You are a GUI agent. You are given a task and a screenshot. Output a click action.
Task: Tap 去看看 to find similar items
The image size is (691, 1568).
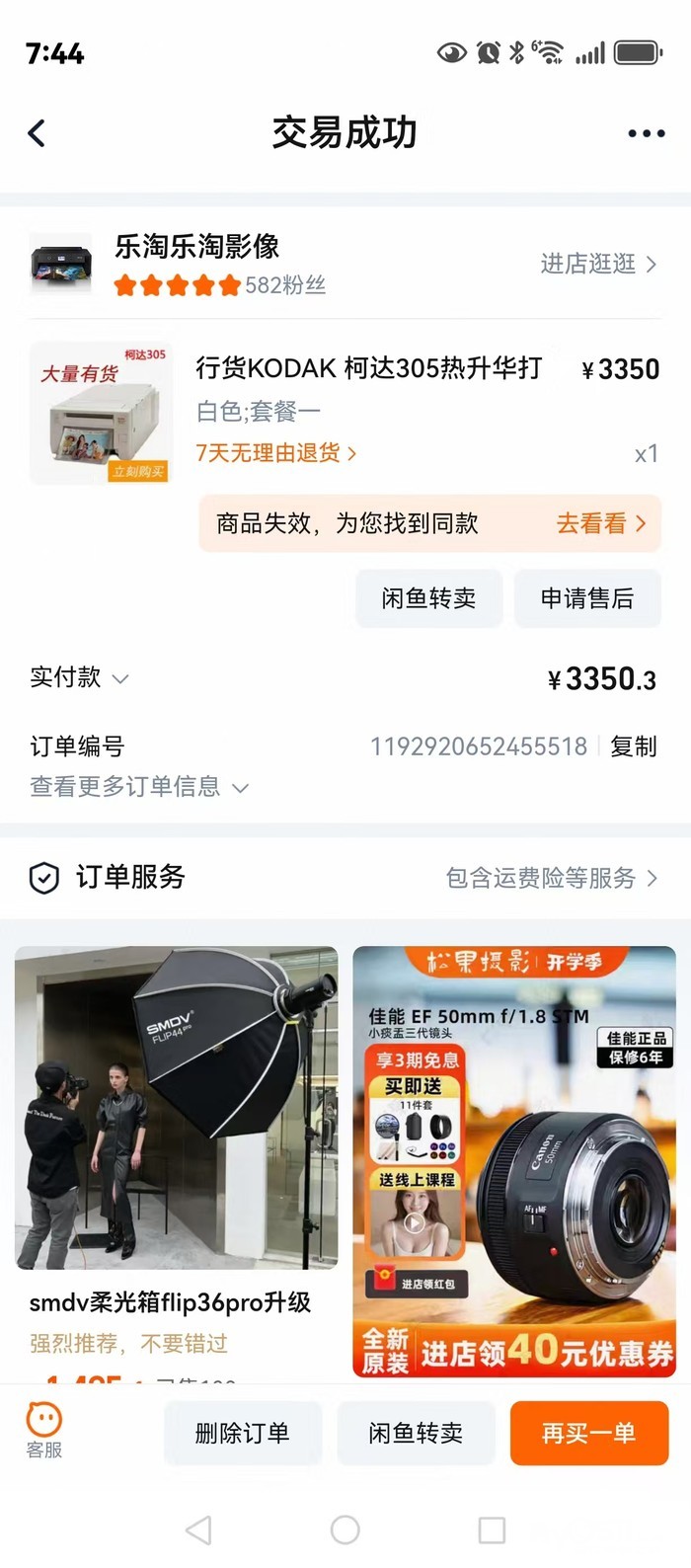(x=600, y=523)
